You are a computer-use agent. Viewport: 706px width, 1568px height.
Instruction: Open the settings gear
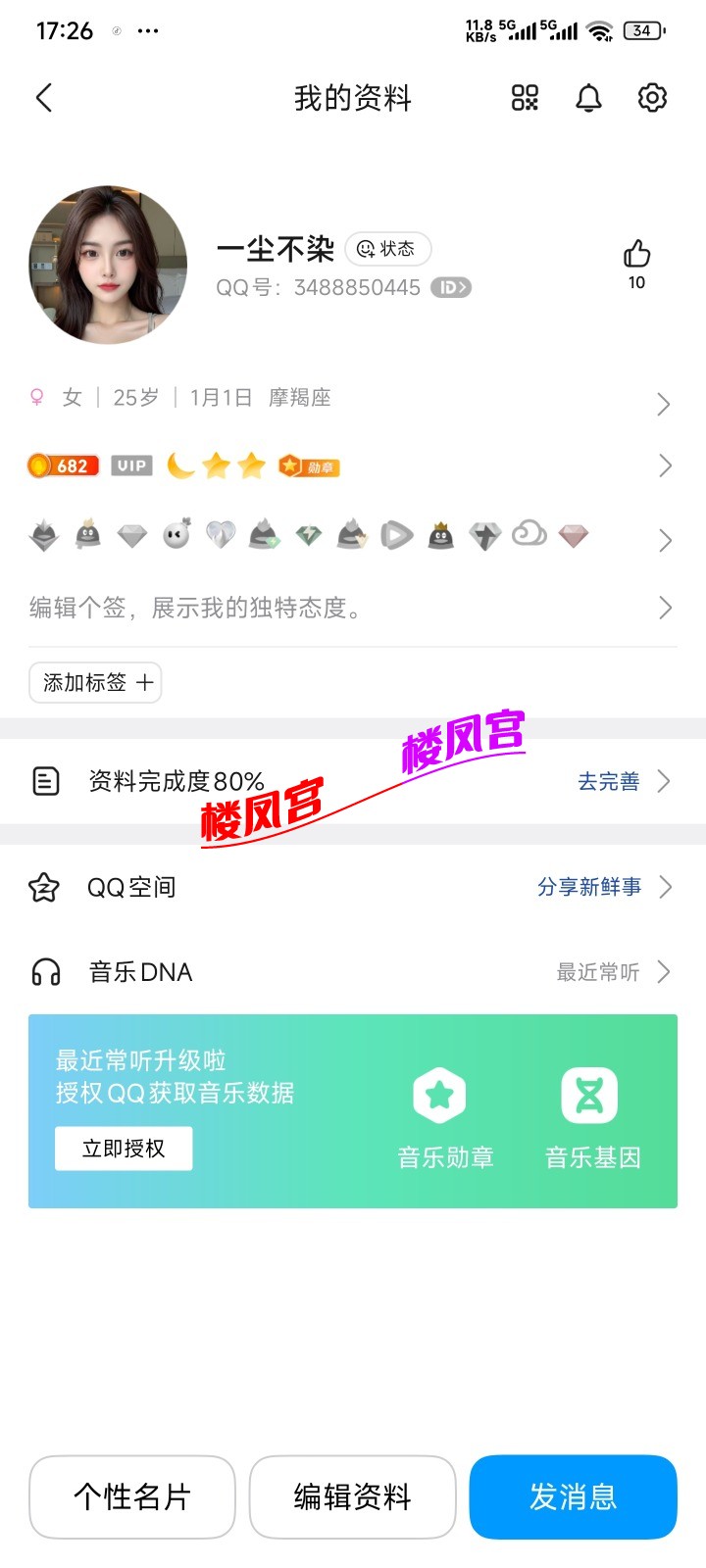click(651, 98)
